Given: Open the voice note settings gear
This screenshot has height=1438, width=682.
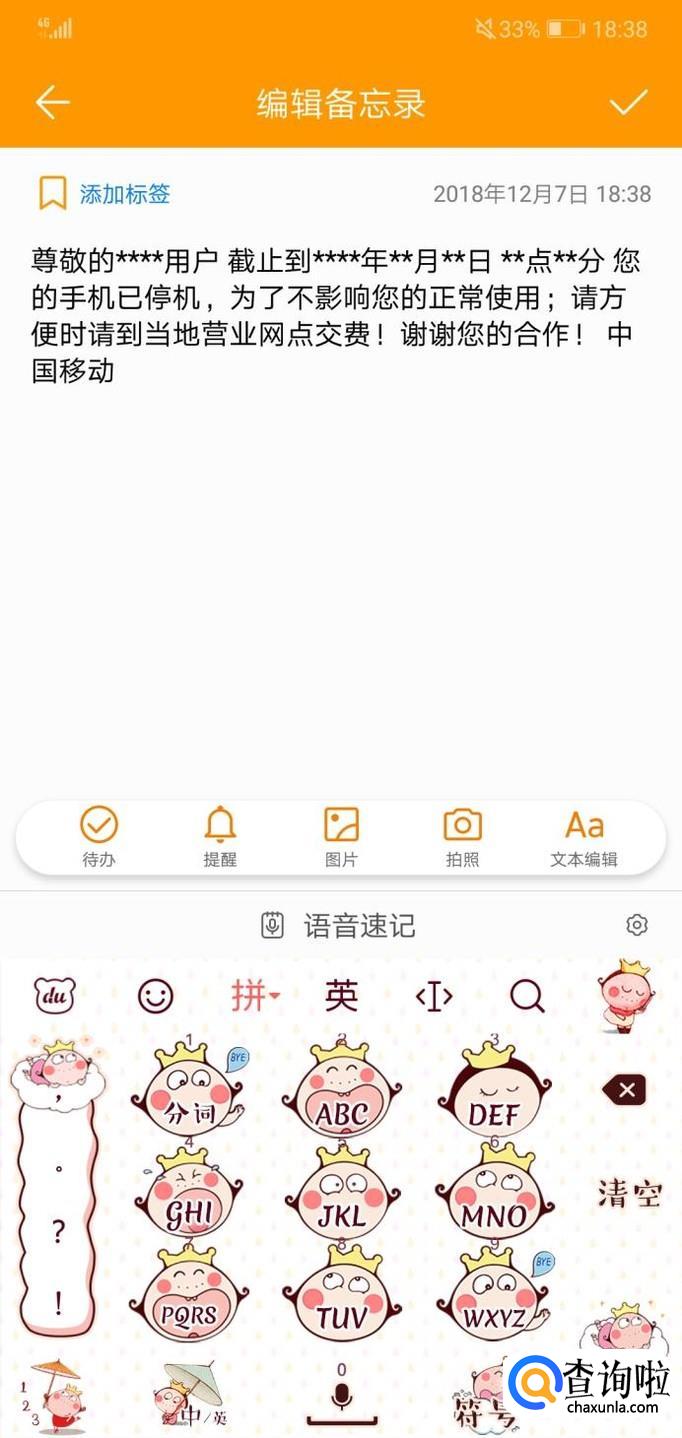Looking at the screenshot, I should [637, 925].
